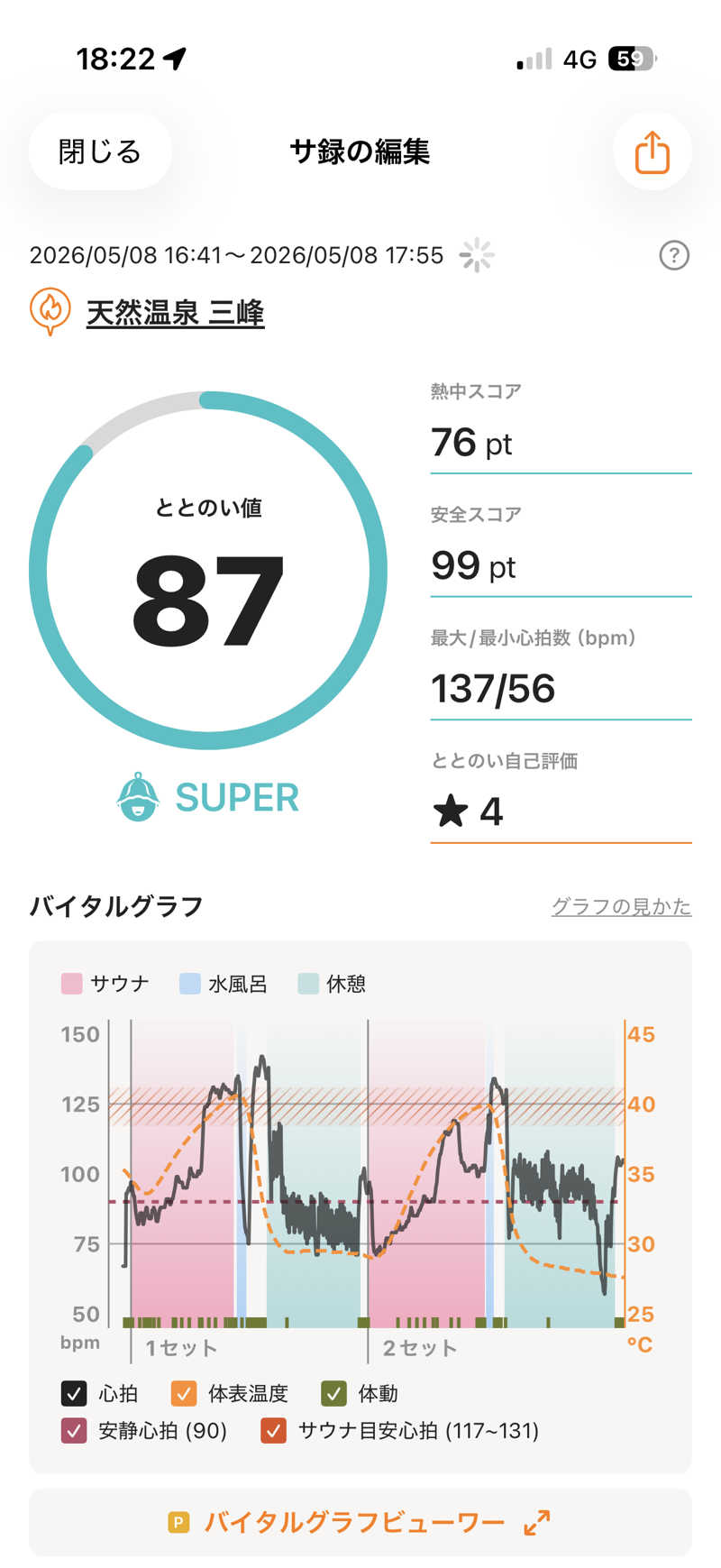Uncheck サウナ目安心拍 (117~131) checkbox
This screenshot has width=721, height=1568.
pos(273,1430)
